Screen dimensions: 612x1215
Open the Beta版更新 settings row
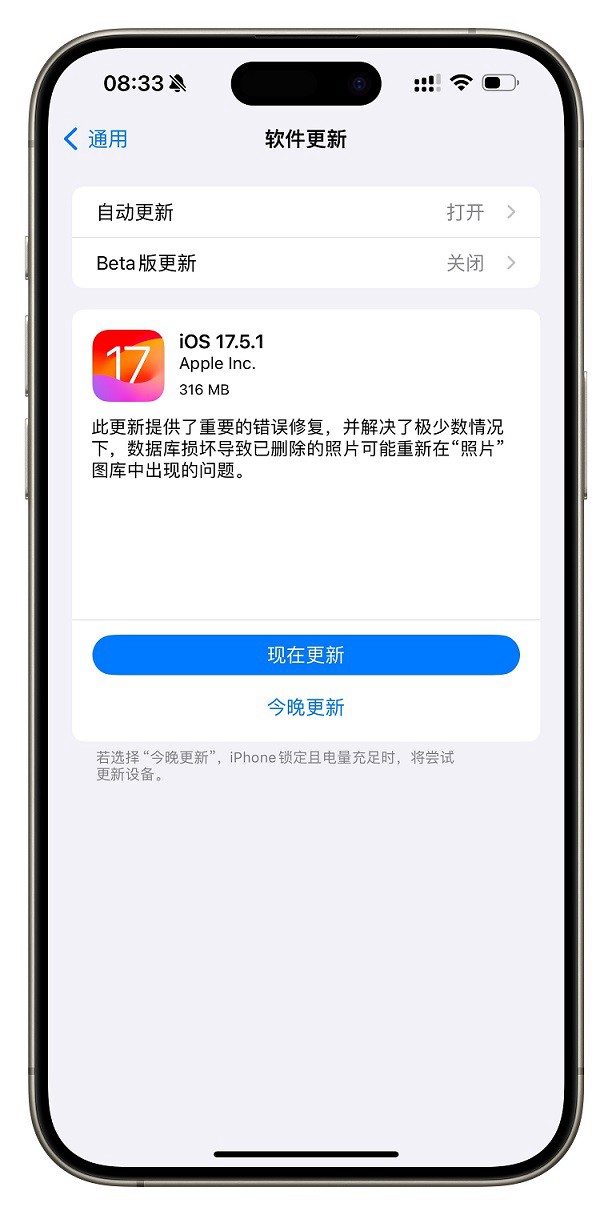[305, 263]
